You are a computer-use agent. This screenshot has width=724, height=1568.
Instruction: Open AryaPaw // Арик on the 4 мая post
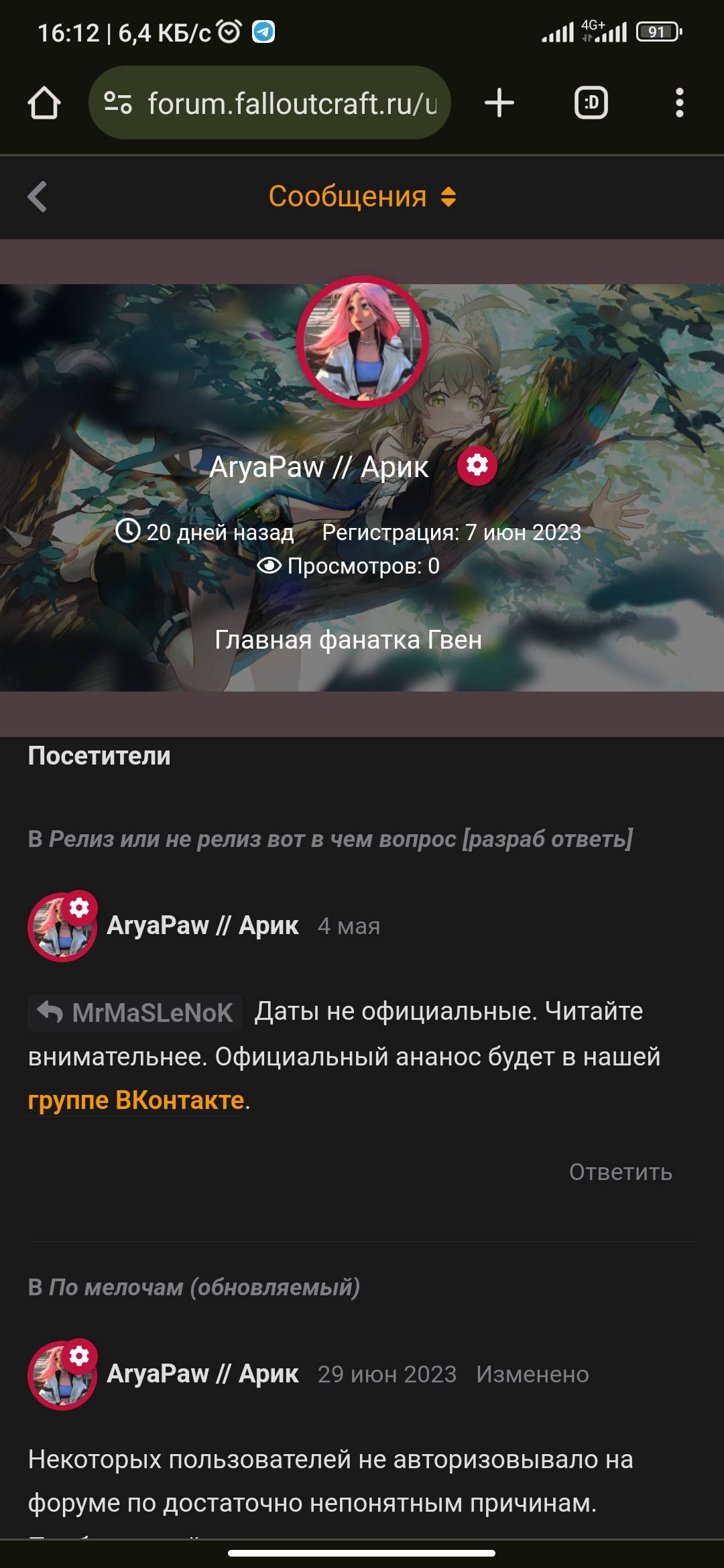click(x=202, y=926)
